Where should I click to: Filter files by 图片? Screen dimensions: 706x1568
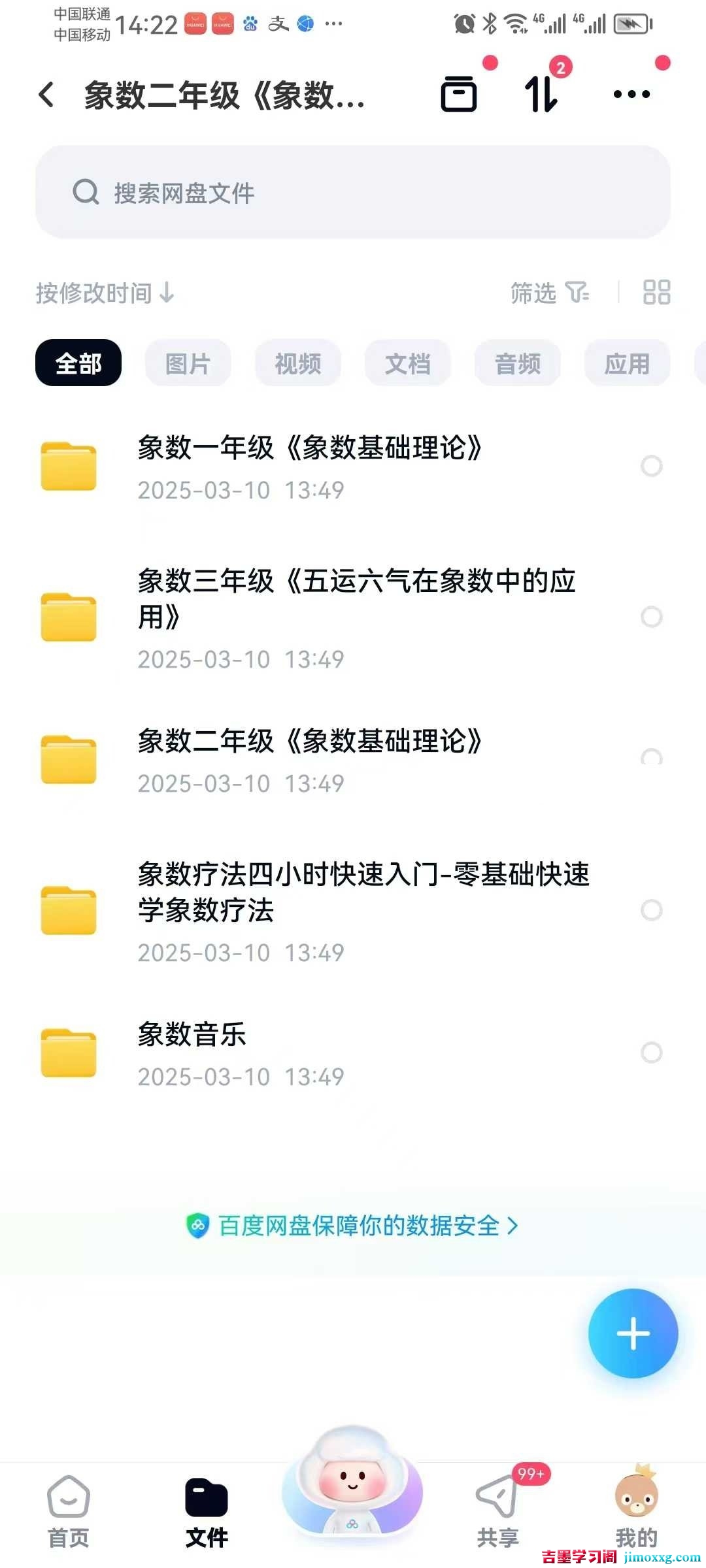click(x=188, y=363)
